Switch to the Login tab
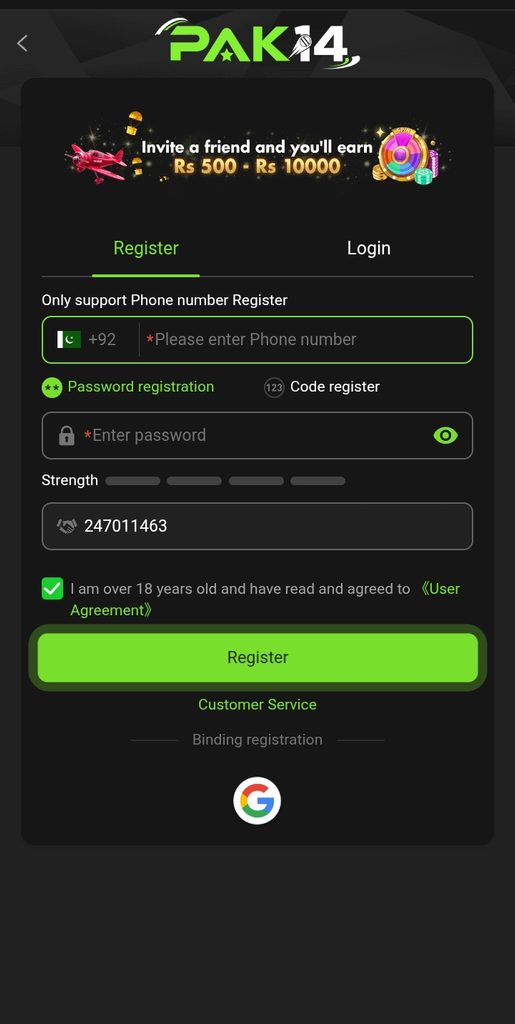 [369, 248]
